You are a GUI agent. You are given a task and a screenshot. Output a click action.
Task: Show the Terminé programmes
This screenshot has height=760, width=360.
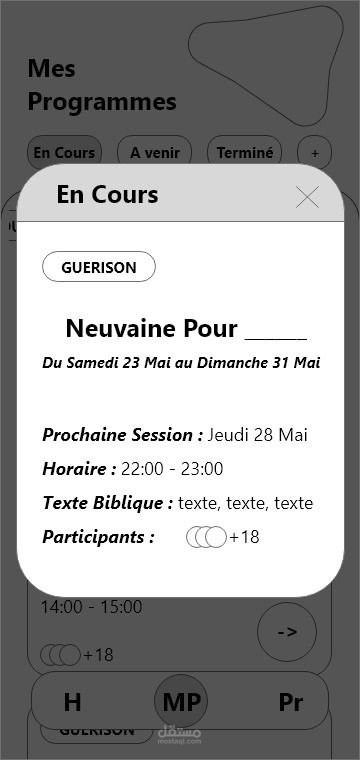pyautogui.click(x=245, y=153)
